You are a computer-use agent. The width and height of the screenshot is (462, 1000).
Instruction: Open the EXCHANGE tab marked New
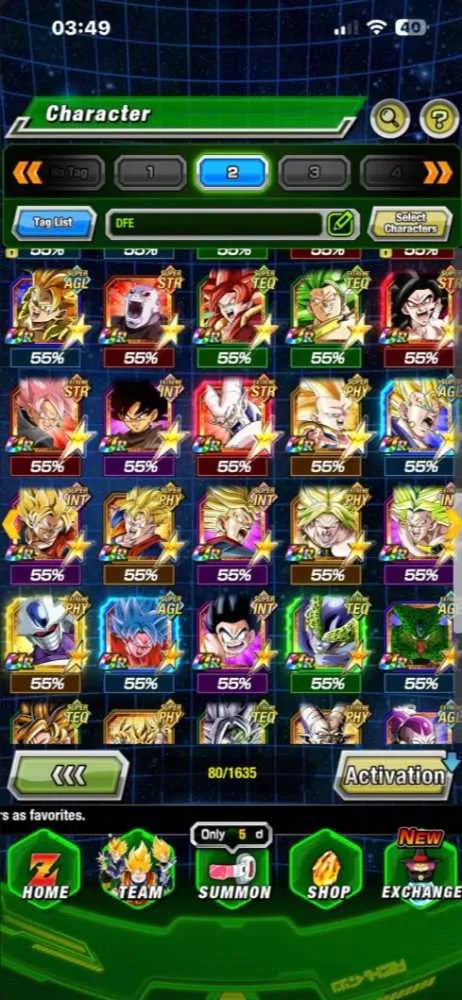click(x=422, y=870)
